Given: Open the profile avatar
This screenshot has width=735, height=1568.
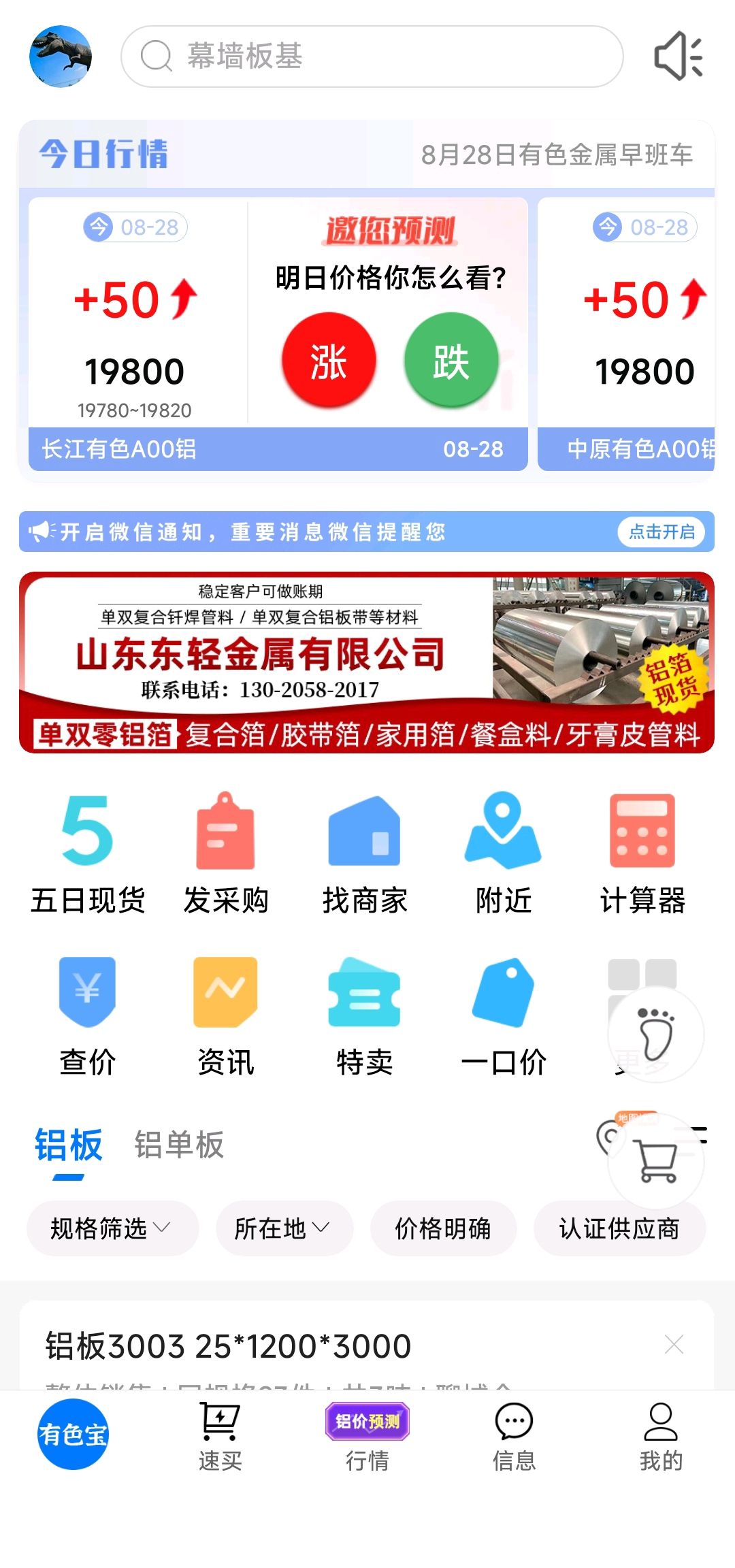Looking at the screenshot, I should [x=61, y=56].
